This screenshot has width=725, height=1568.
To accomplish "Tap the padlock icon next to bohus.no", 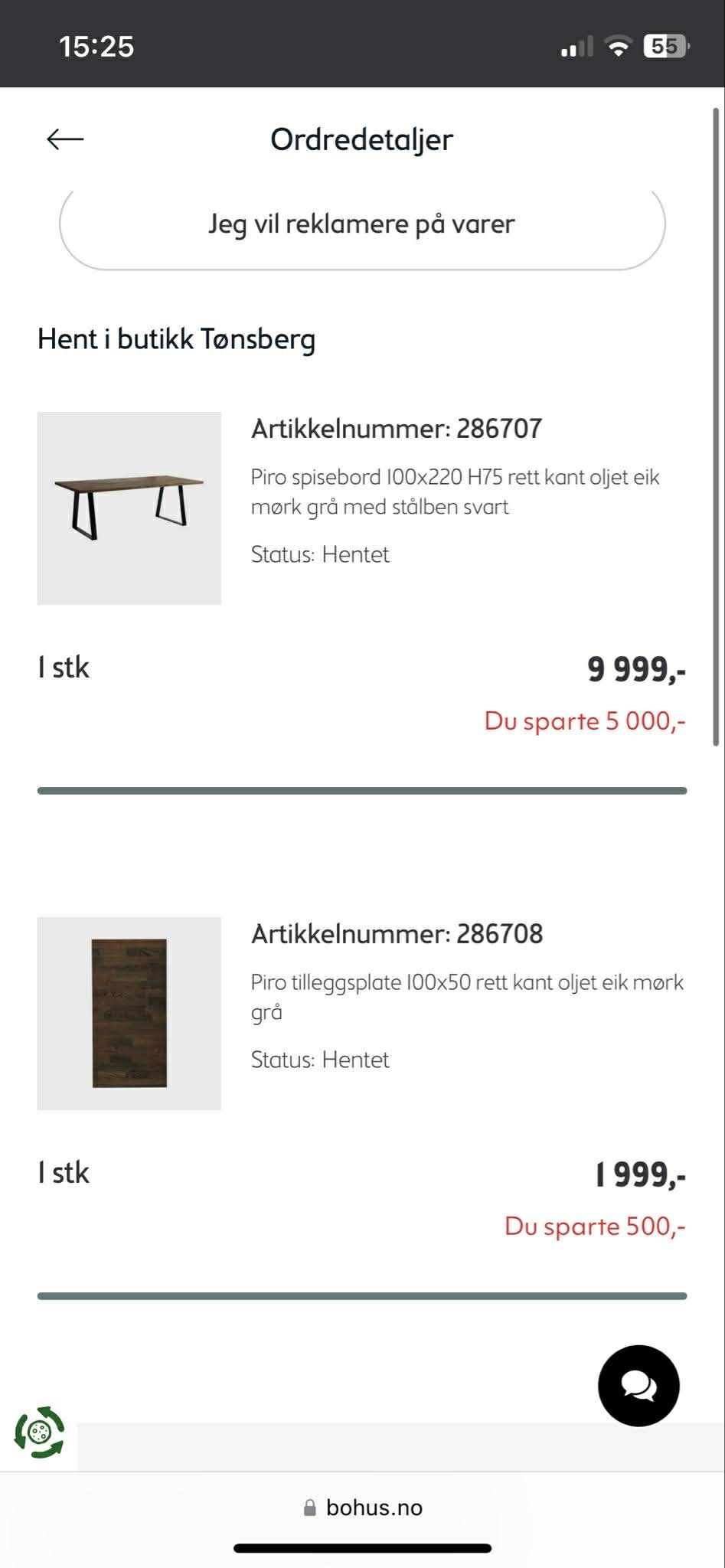I will tap(309, 1507).
